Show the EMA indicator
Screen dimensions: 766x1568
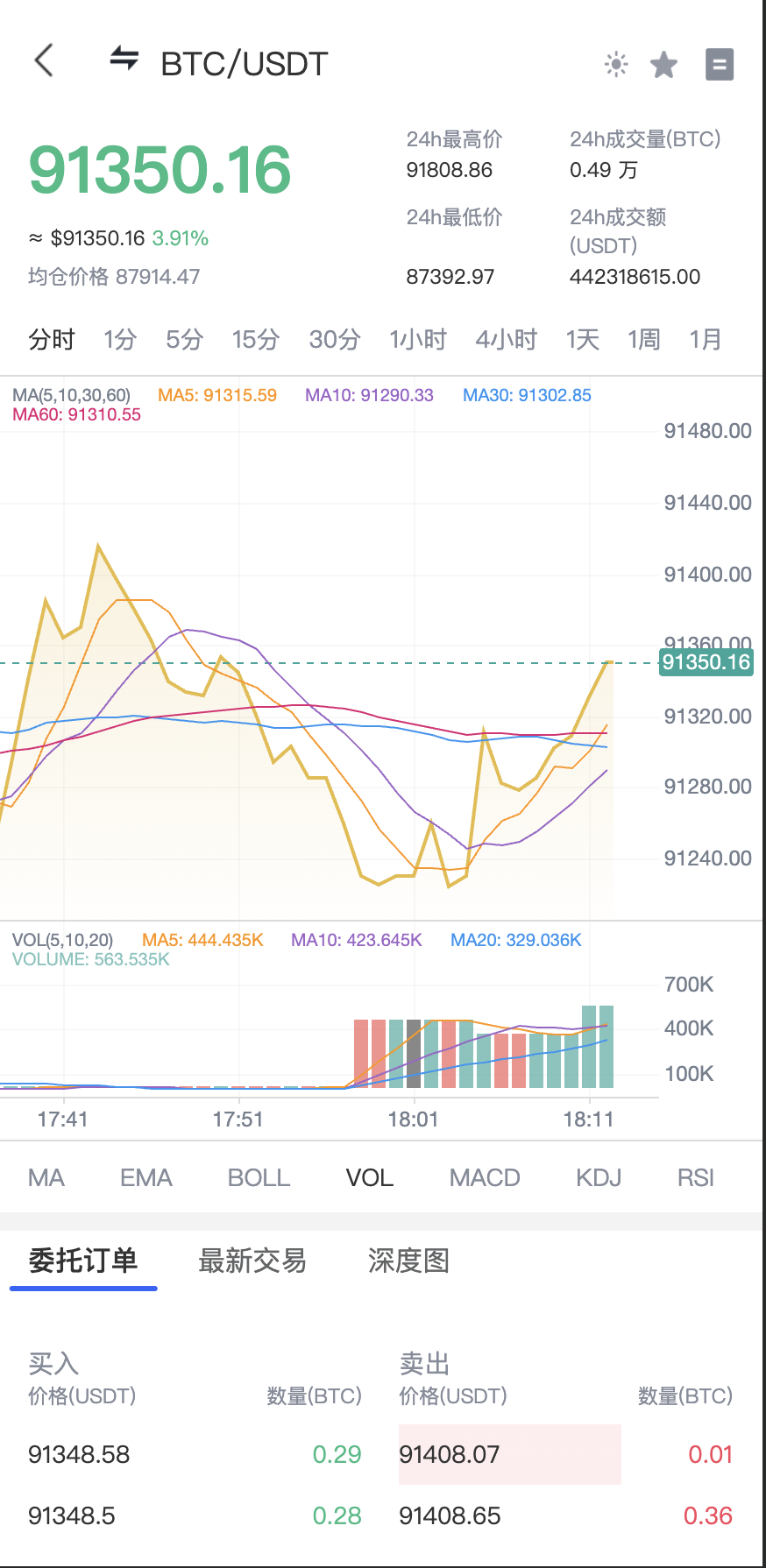click(146, 1177)
